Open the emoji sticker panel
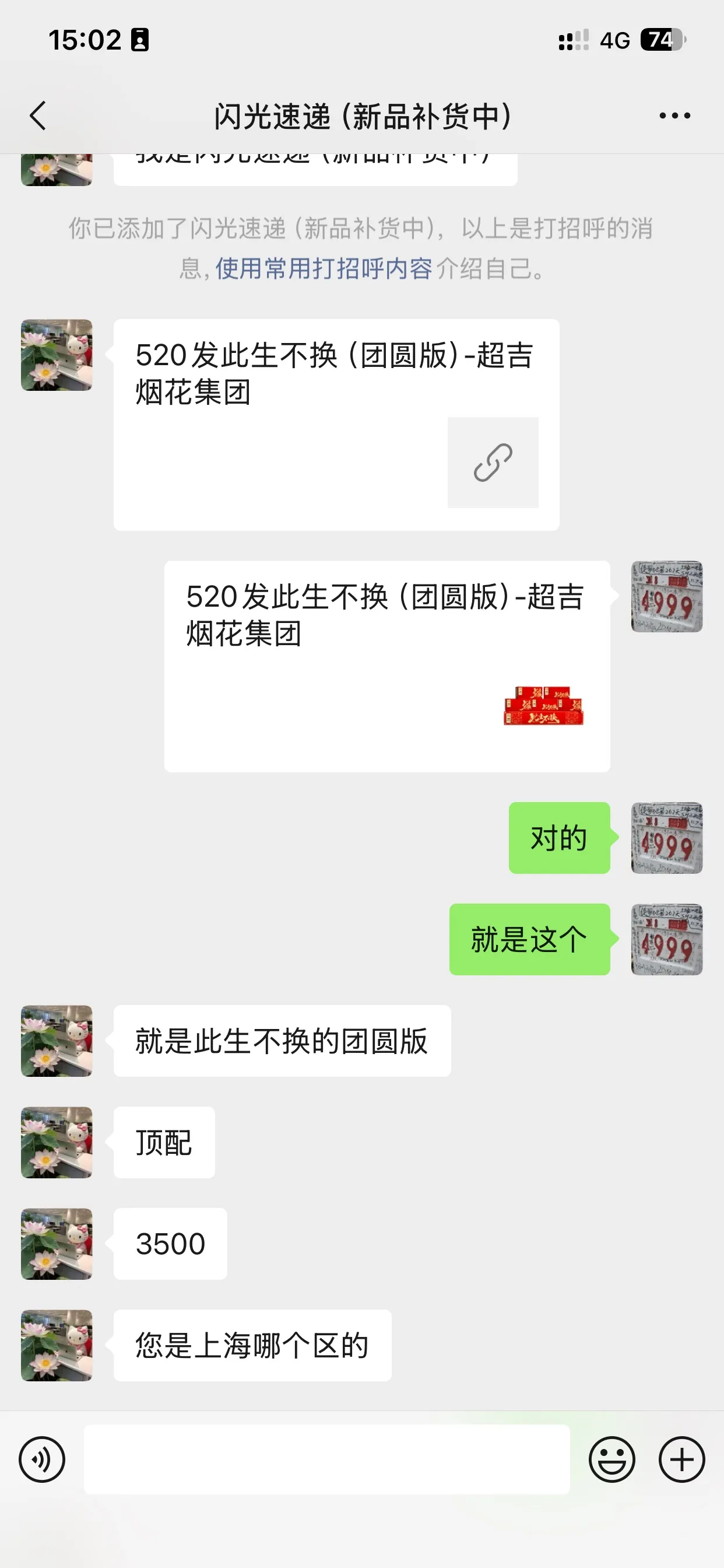The width and height of the screenshot is (724, 1568). point(612,1459)
